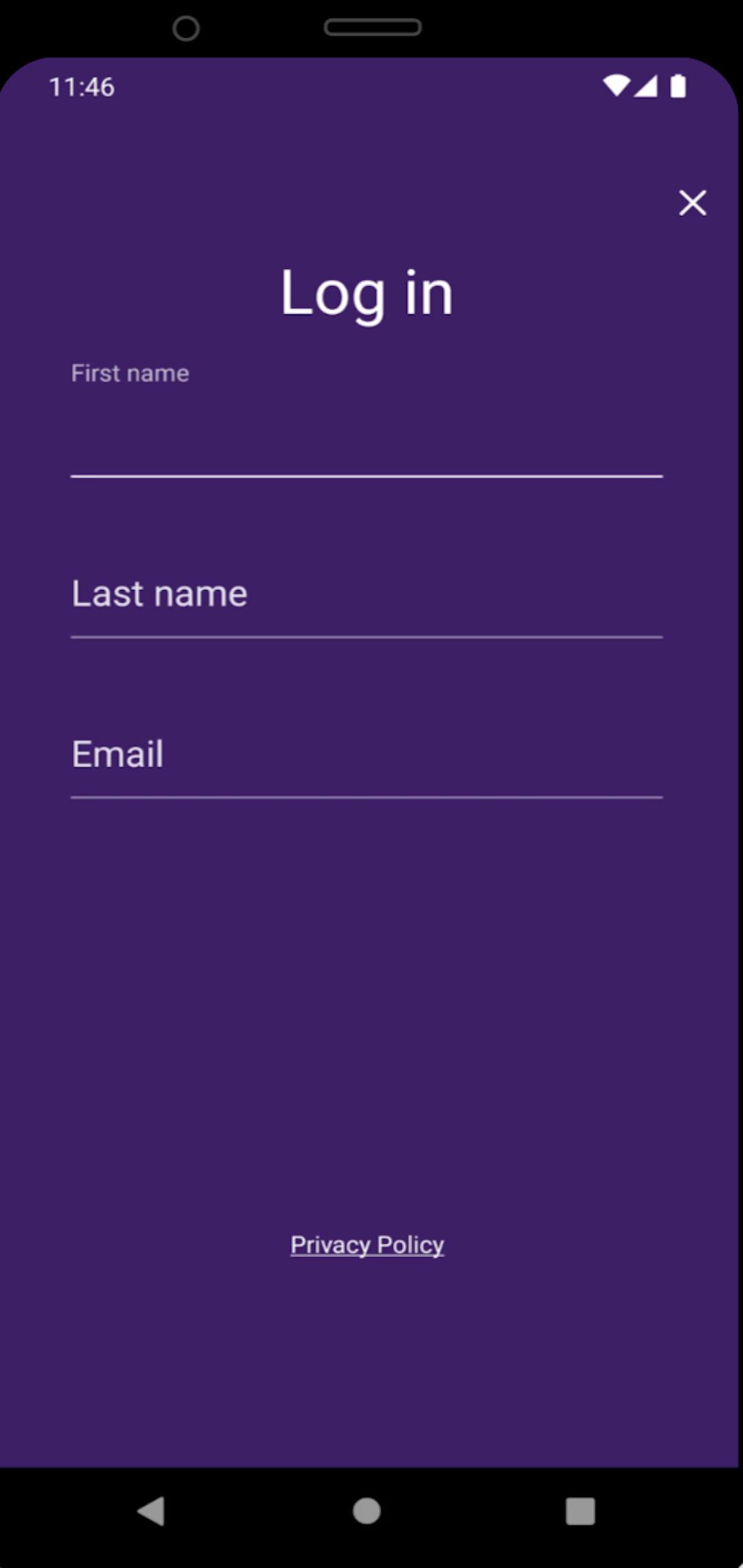Go back using the navigation bar

[x=152, y=1511]
